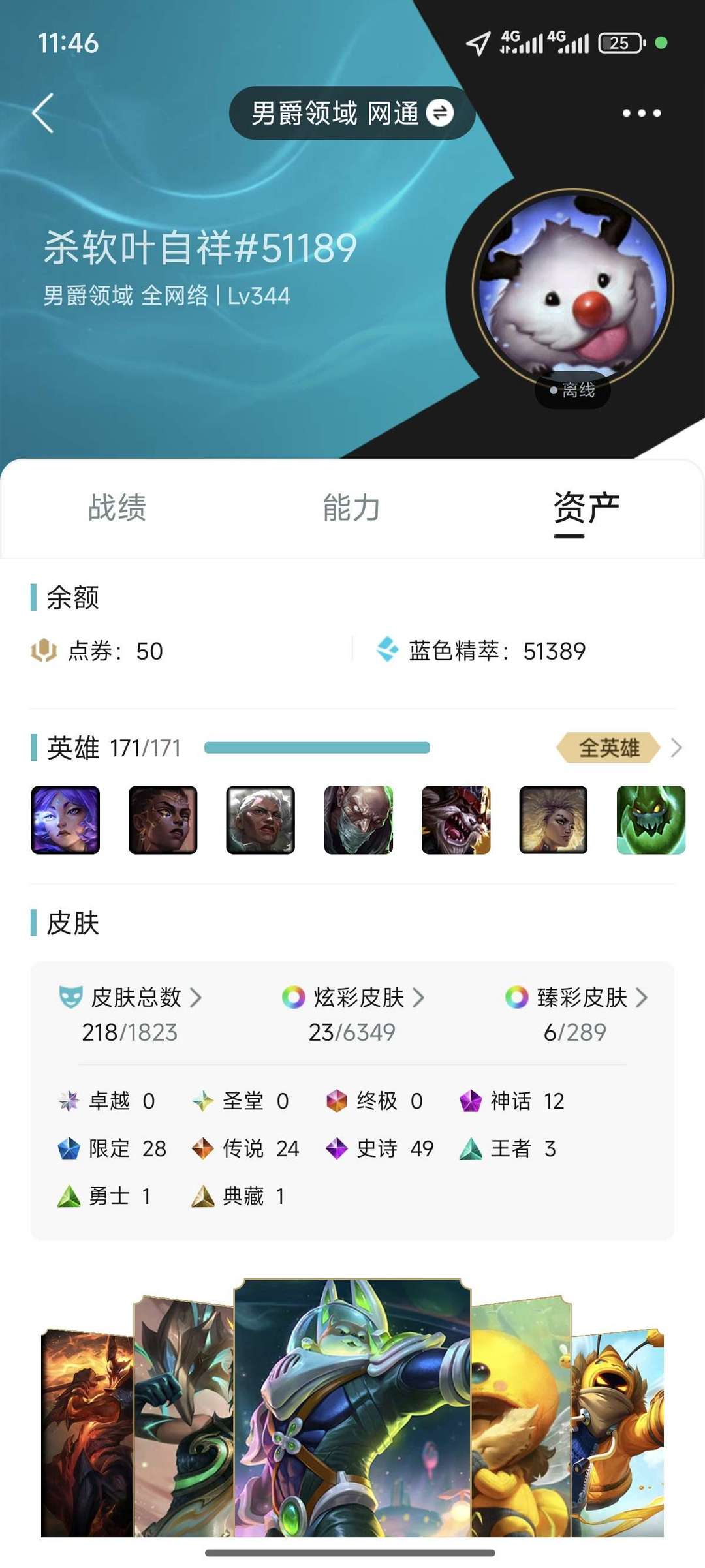
Task: Select the 资产 tab
Action: (x=586, y=508)
